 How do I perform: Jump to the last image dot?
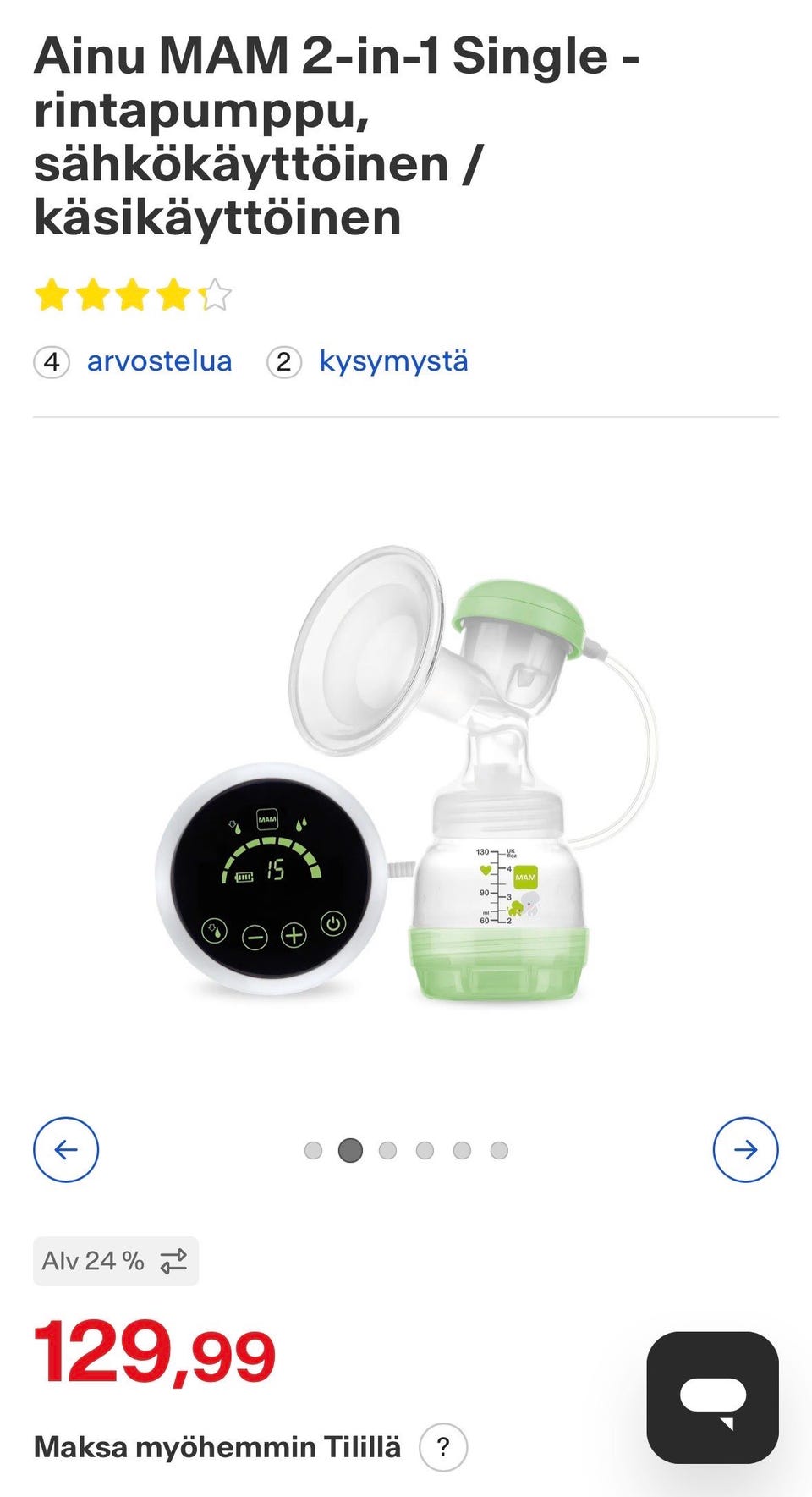pyautogui.click(x=499, y=1150)
